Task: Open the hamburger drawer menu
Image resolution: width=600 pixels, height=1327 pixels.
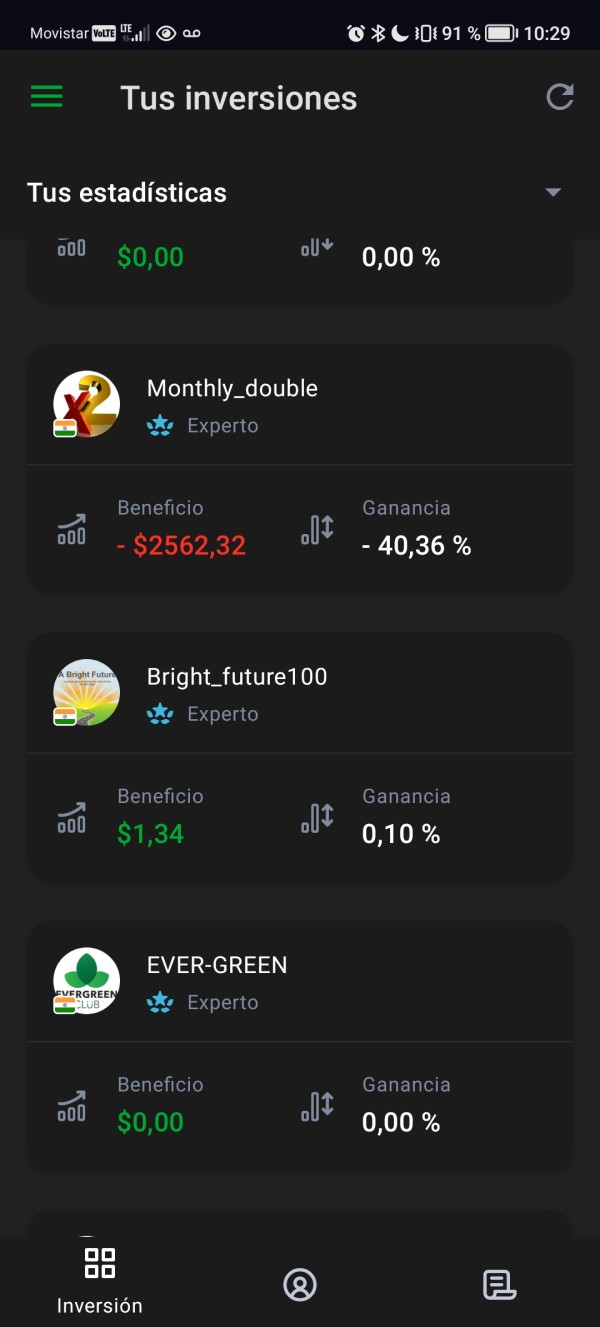Action: click(x=46, y=97)
